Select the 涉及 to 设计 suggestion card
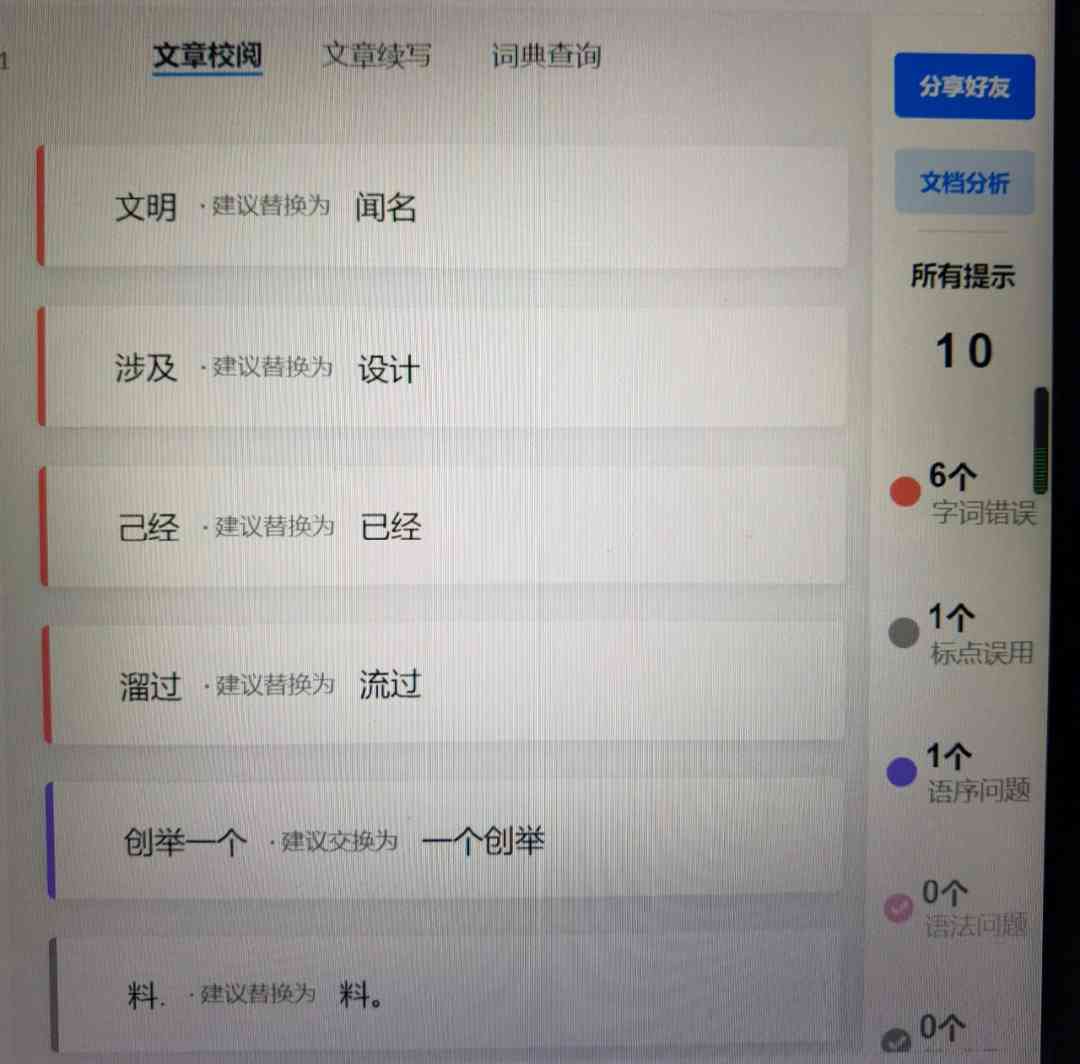Image resolution: width=1080 pixels, height=1064 pixels. [445, 368]
